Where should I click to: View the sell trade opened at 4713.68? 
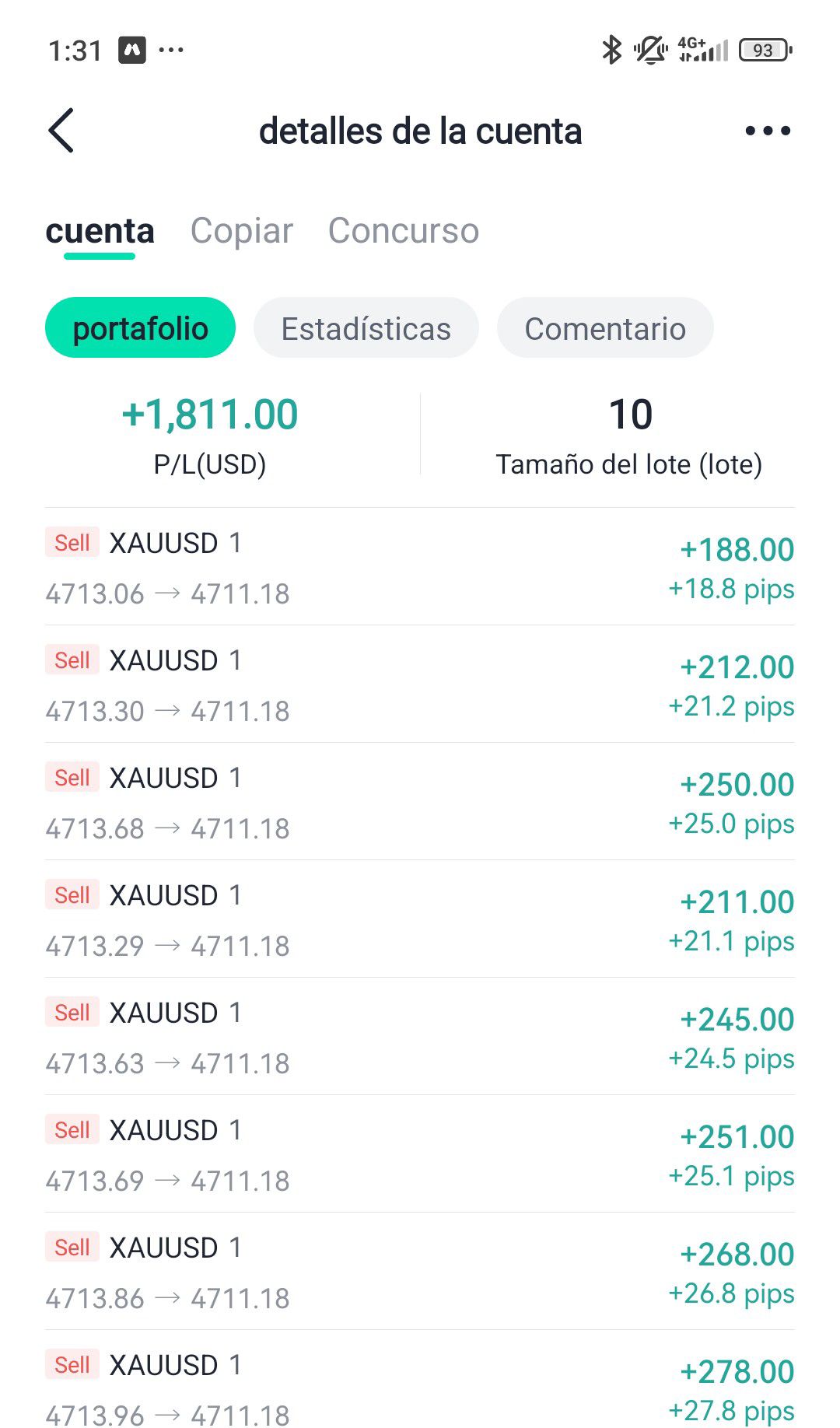tap(420, 802)
